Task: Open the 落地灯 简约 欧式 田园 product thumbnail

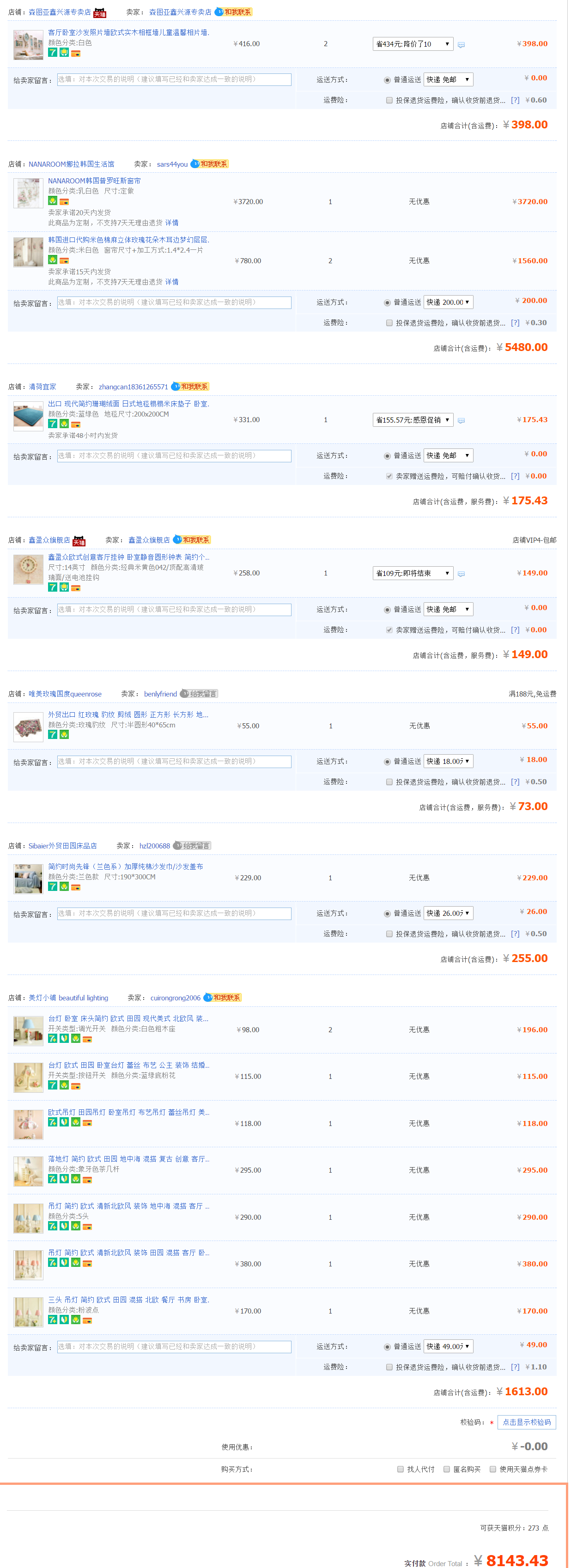Action: 28,1170
